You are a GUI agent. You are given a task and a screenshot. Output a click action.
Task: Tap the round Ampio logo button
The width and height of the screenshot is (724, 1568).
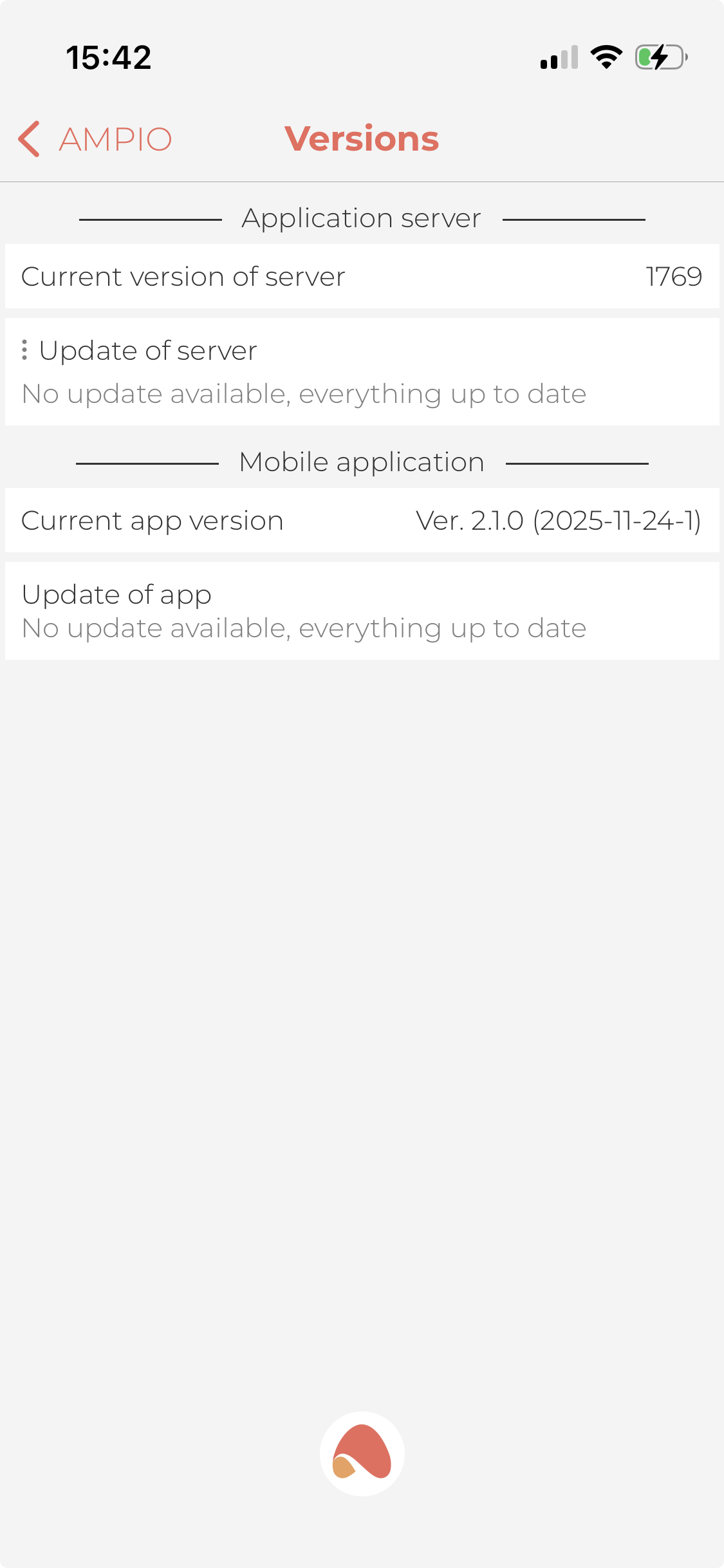(x=362, y=1453)
